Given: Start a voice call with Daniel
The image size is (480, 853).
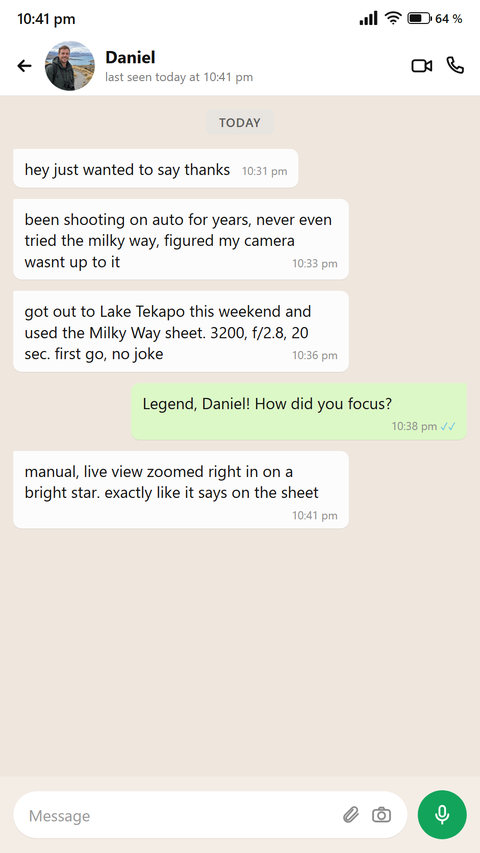Looking at the screenshot, I should (x=455, y=65).
